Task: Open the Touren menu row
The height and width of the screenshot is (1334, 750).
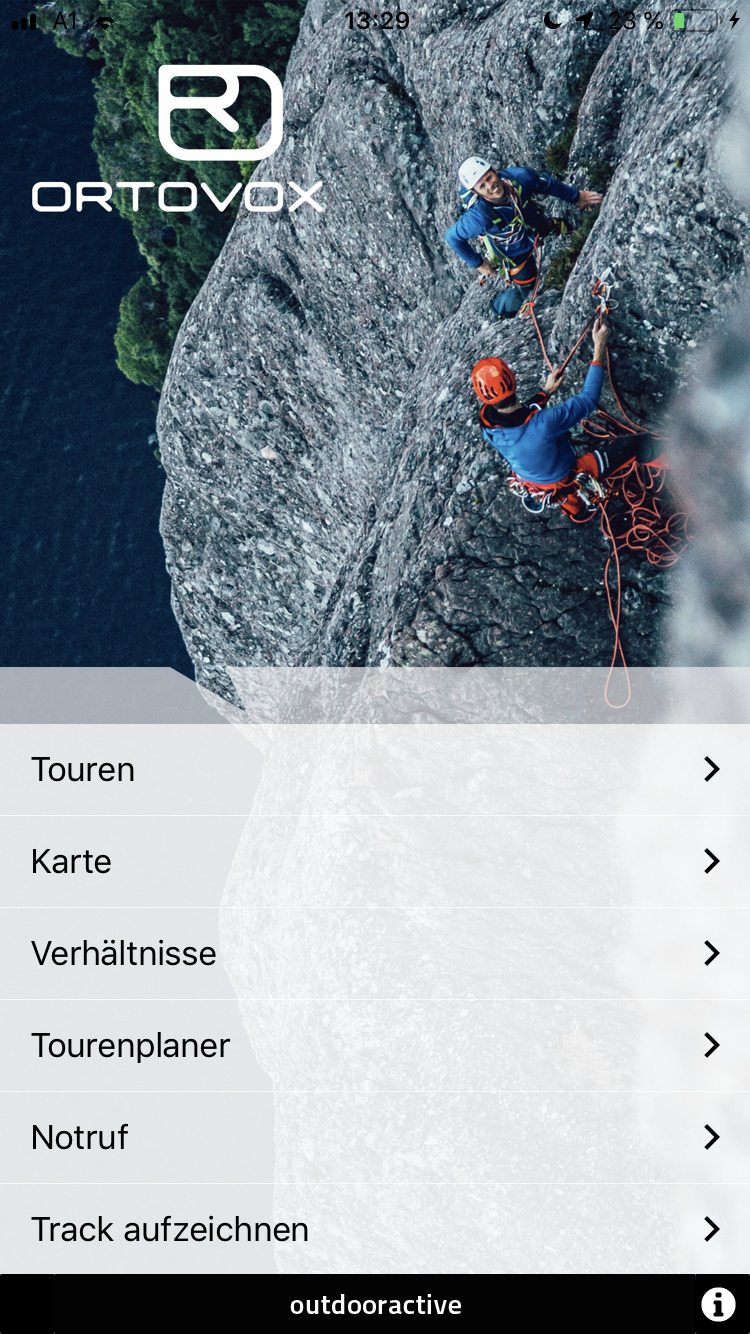Action: pyautogui.click(x=375, y=769)
